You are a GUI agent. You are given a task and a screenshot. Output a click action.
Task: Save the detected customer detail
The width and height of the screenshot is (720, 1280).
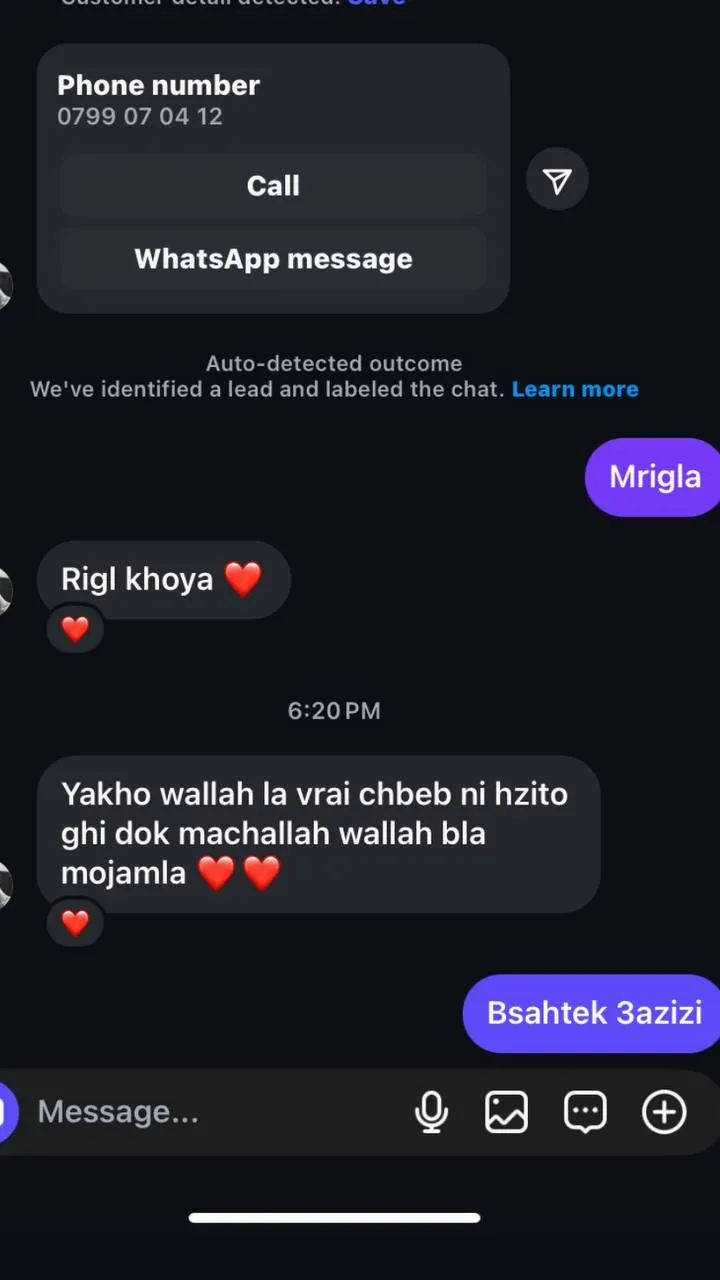pos(376,3)
